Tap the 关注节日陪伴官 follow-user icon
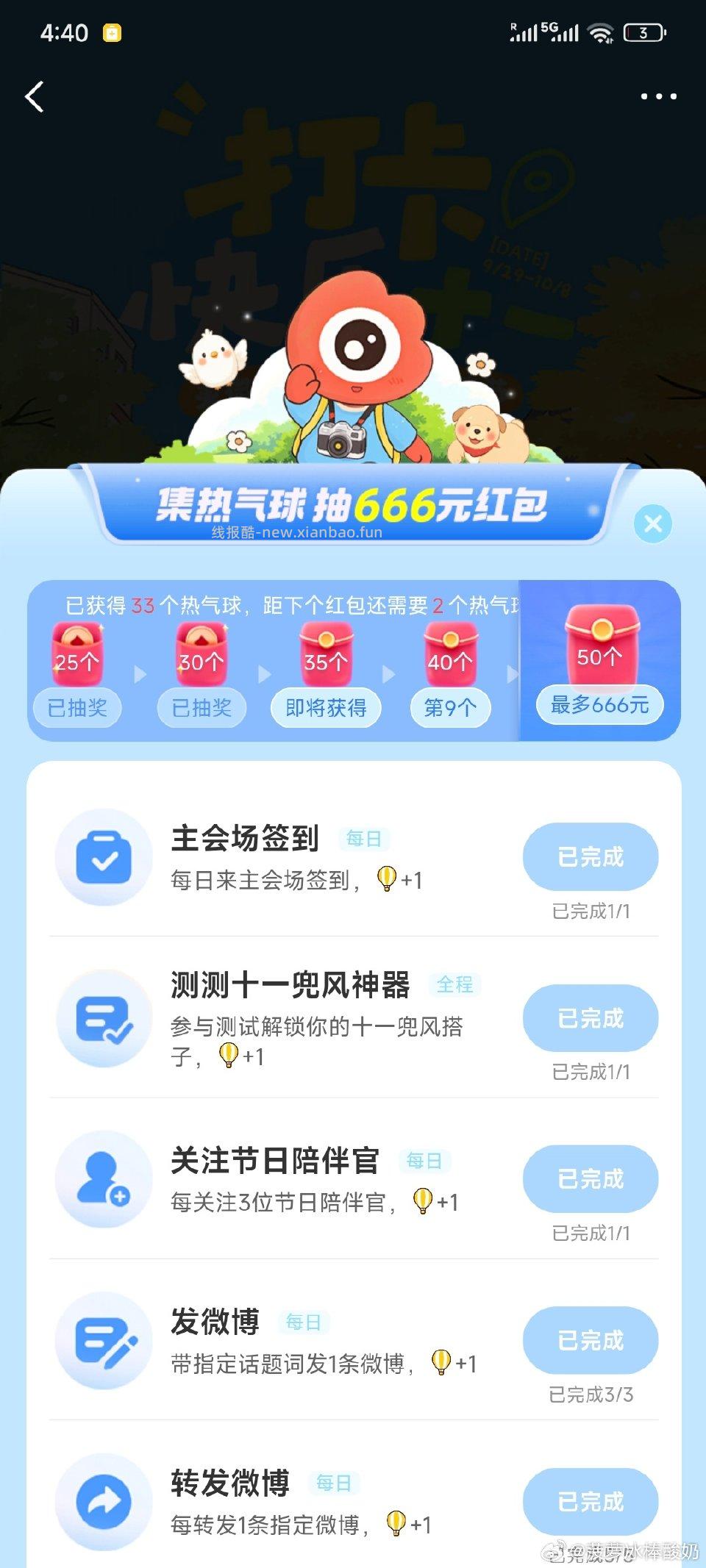This screenshot has height=1568, width=706. [103, 1180]
